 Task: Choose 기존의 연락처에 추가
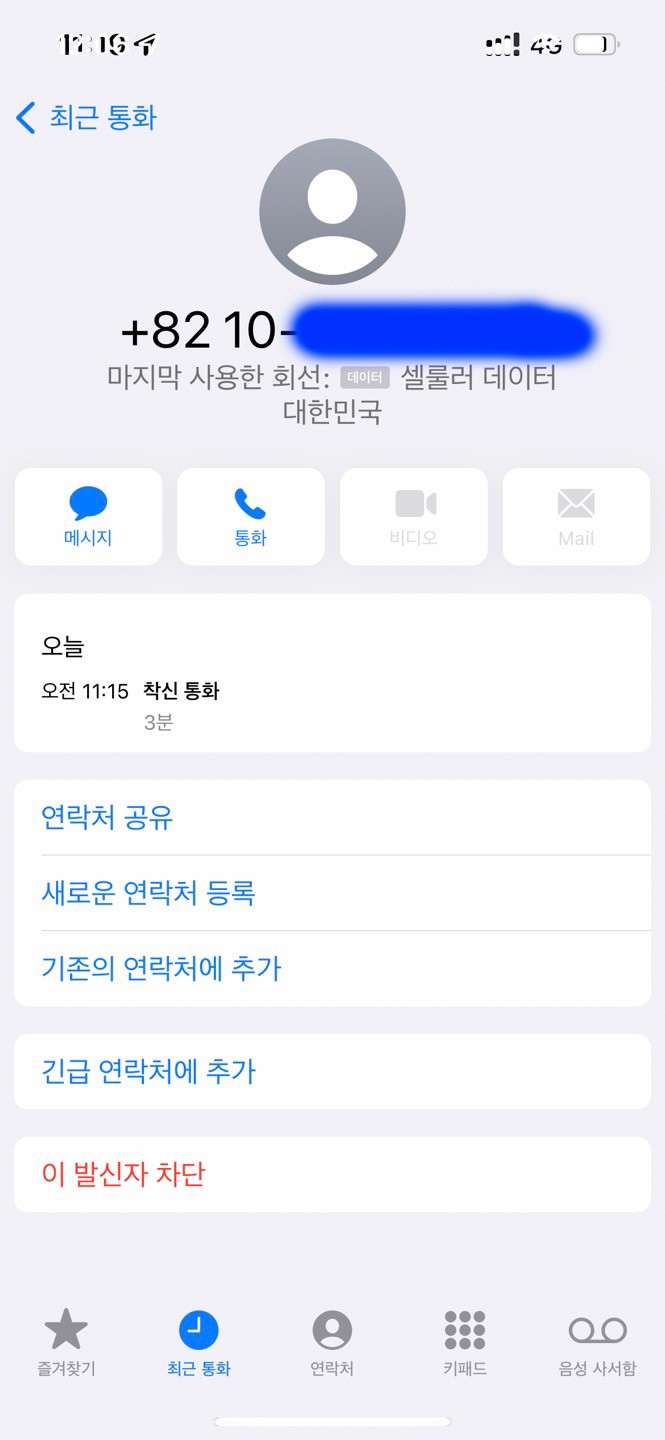pyautogui.click(x=161, y=968)
